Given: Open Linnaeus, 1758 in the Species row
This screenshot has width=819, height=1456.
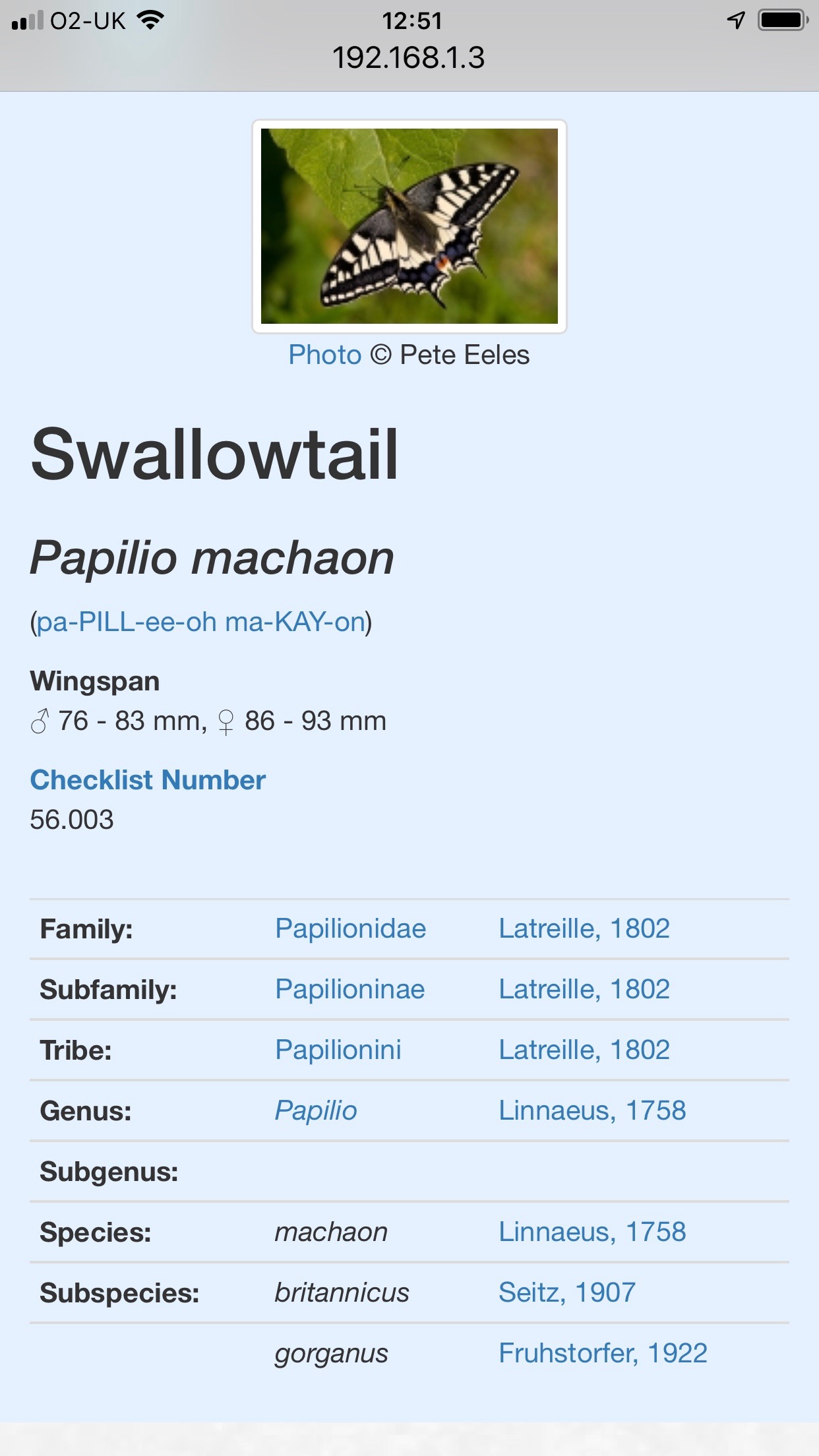Looking at the screenshot, I should [592, 1232].
